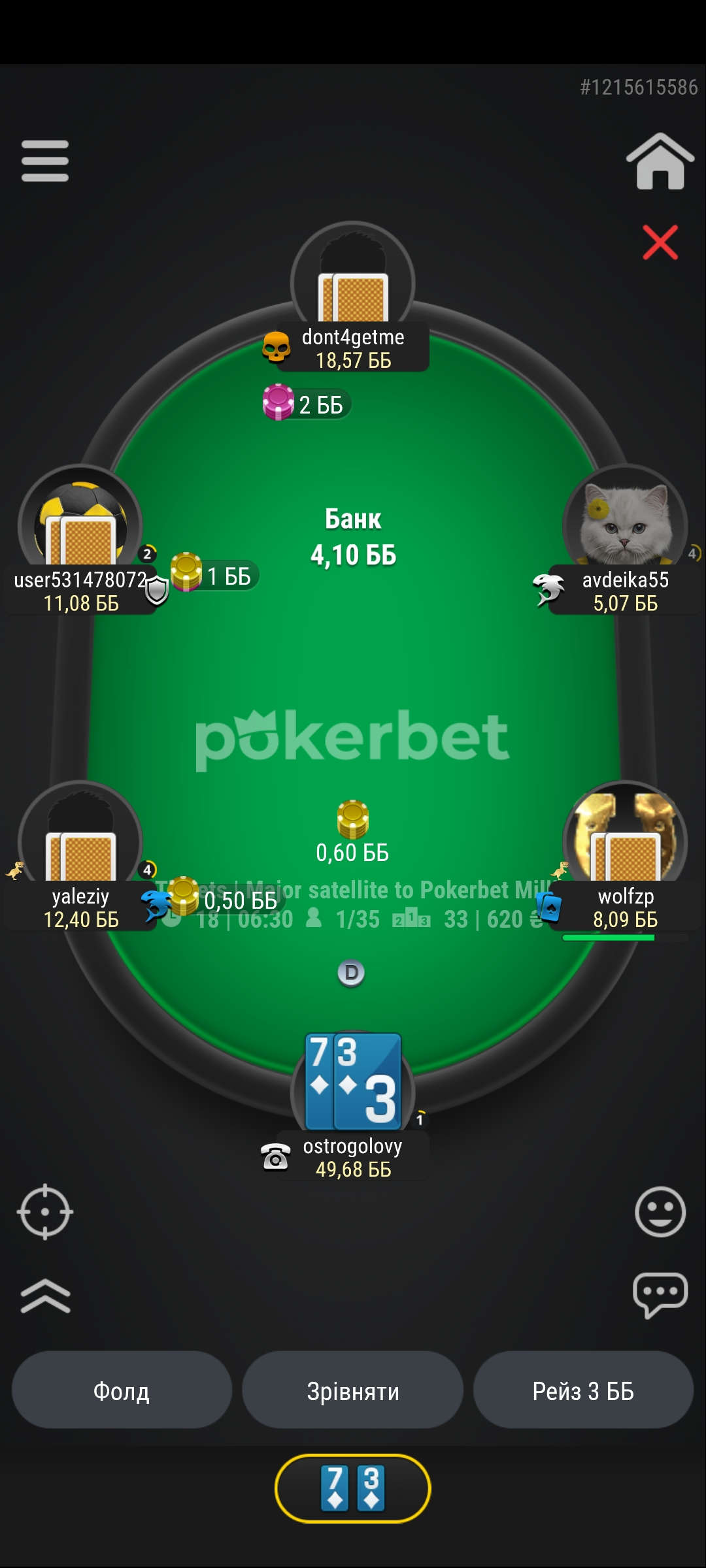Close the table with red X

[x=660, y=242]
